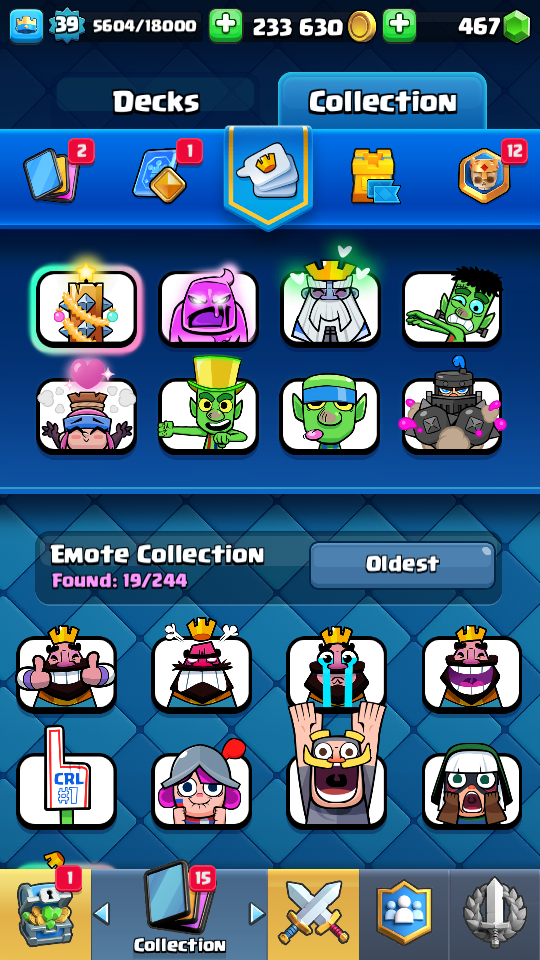The height and width of the screenshot is (960, 540).
Task: Select the purple ghost emote in the deck
Action: point(208,308)
